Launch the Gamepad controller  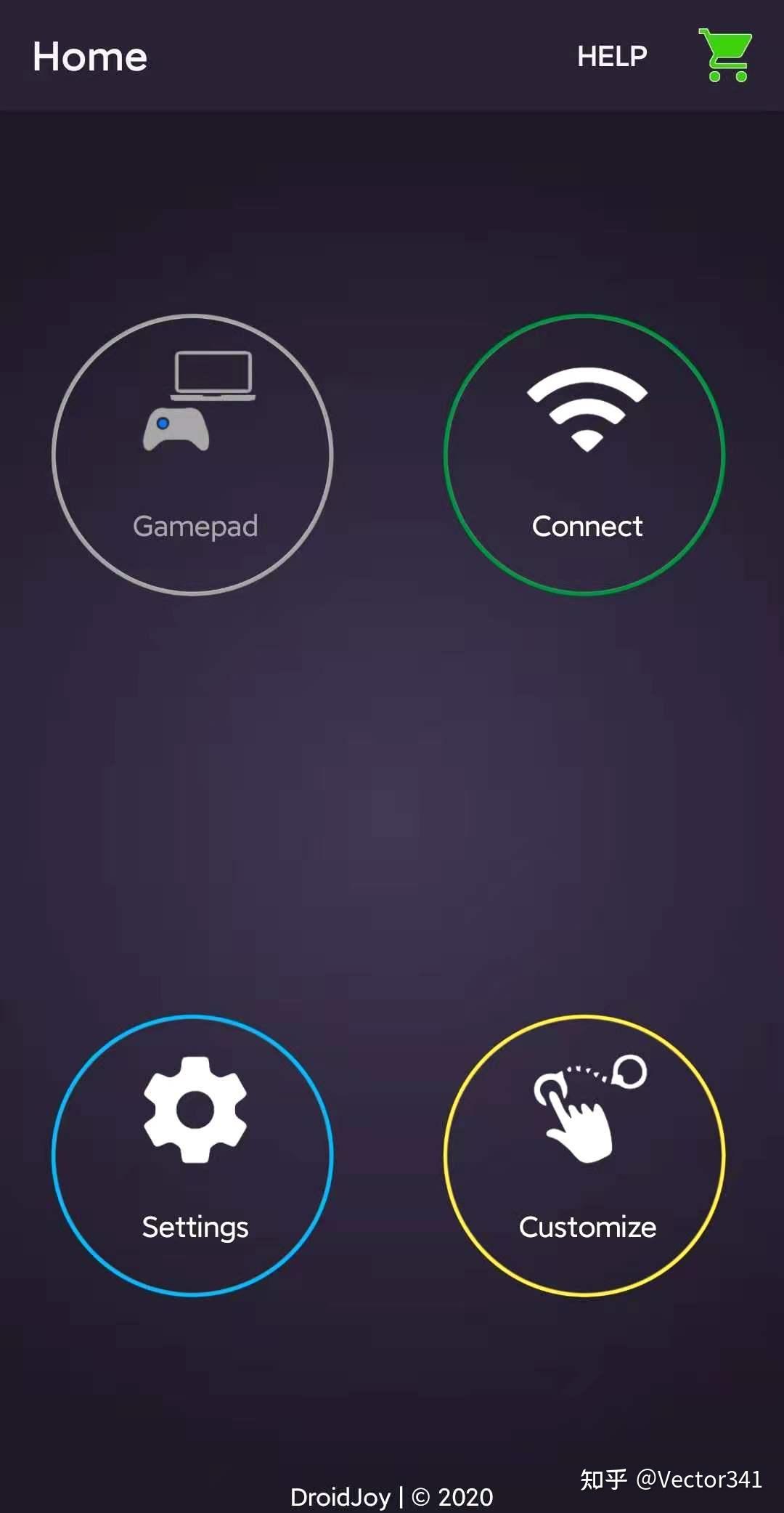pyautogui.click(x=193, y=455)
